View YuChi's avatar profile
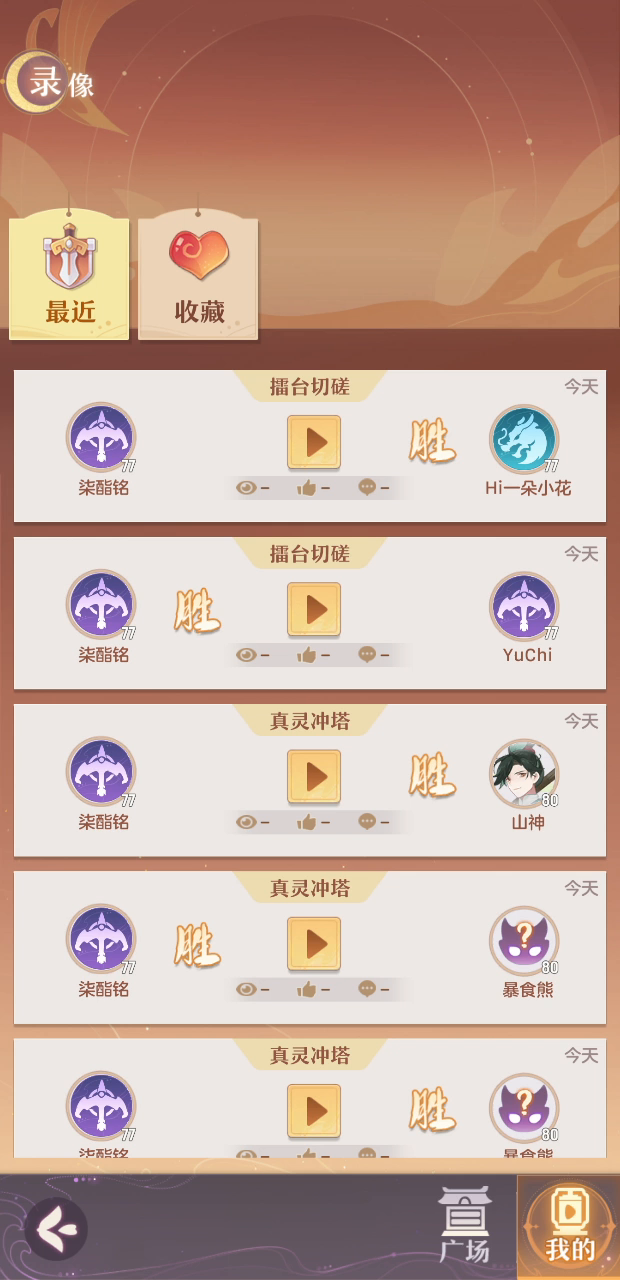Viewport: 620px width, 1280px height. click(524, 606)
